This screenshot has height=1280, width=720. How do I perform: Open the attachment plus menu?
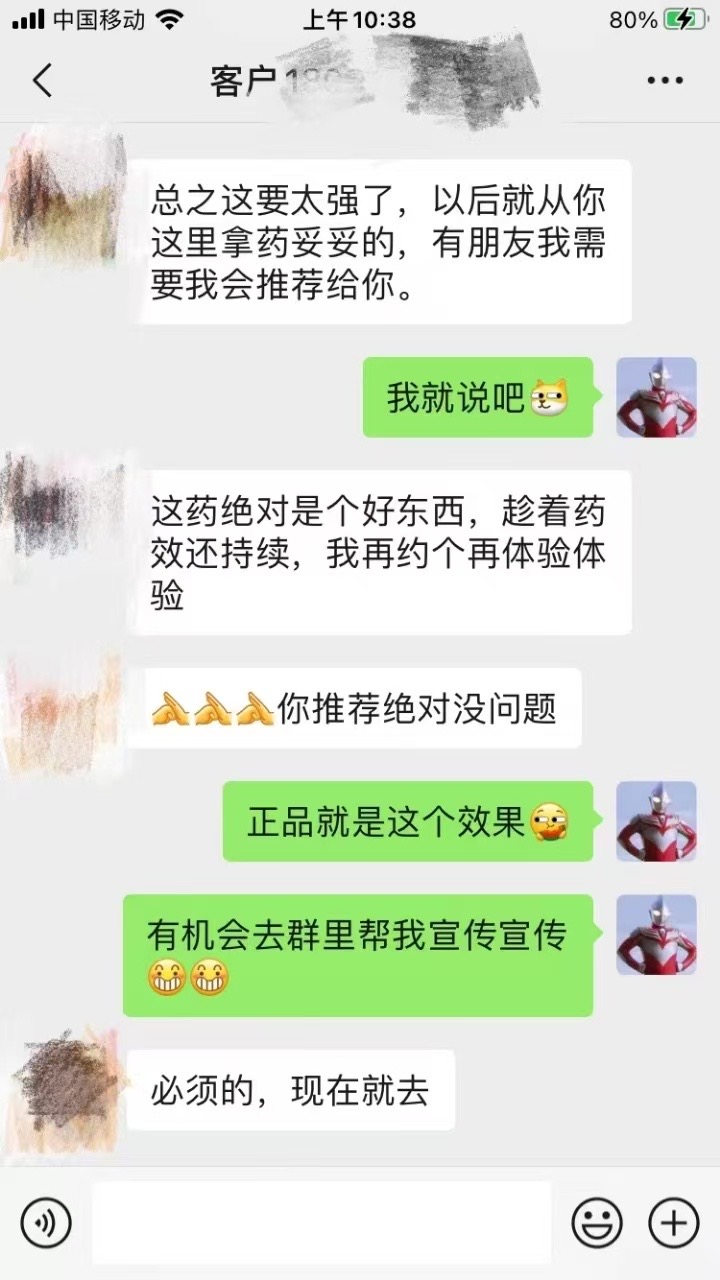672,1222
